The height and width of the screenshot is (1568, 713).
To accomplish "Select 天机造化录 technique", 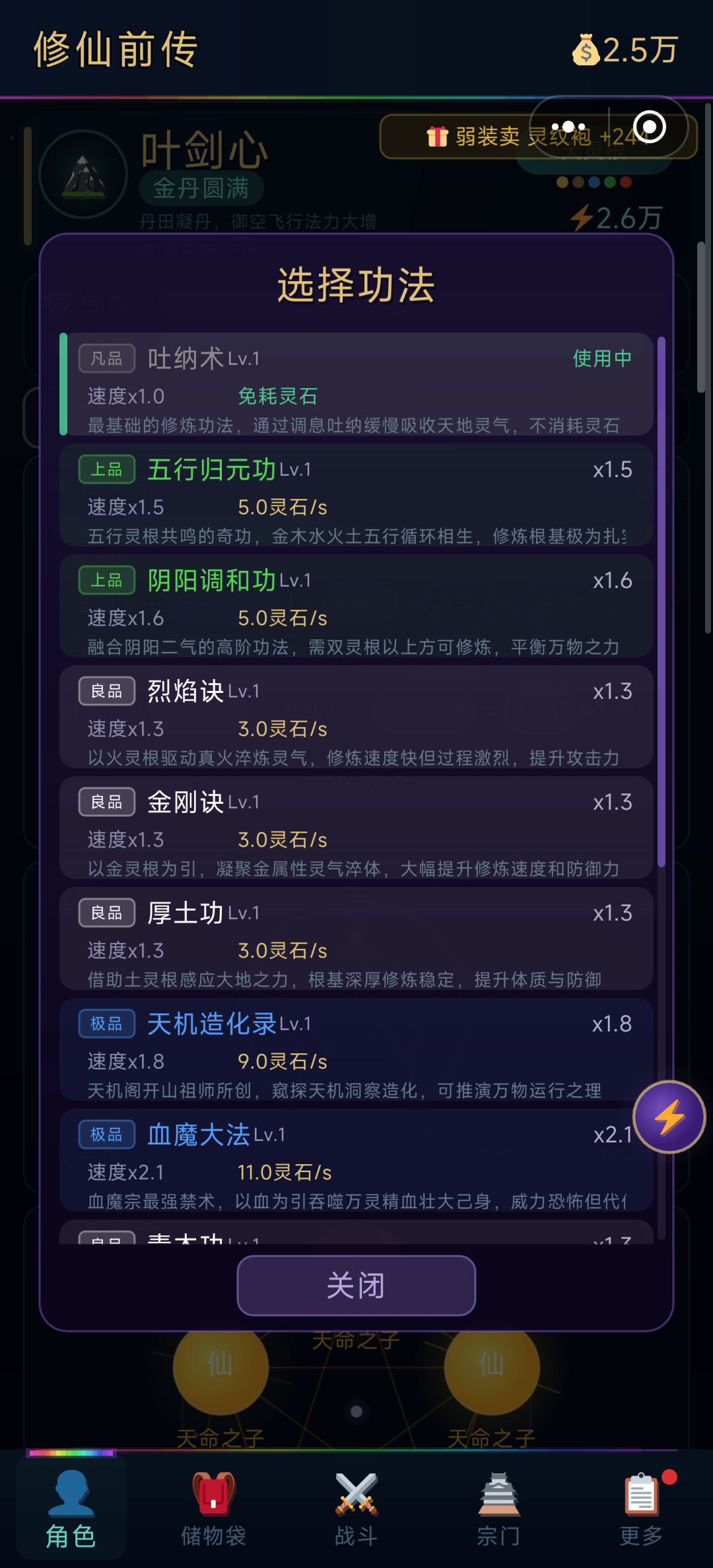I will tap(356, 1049).
